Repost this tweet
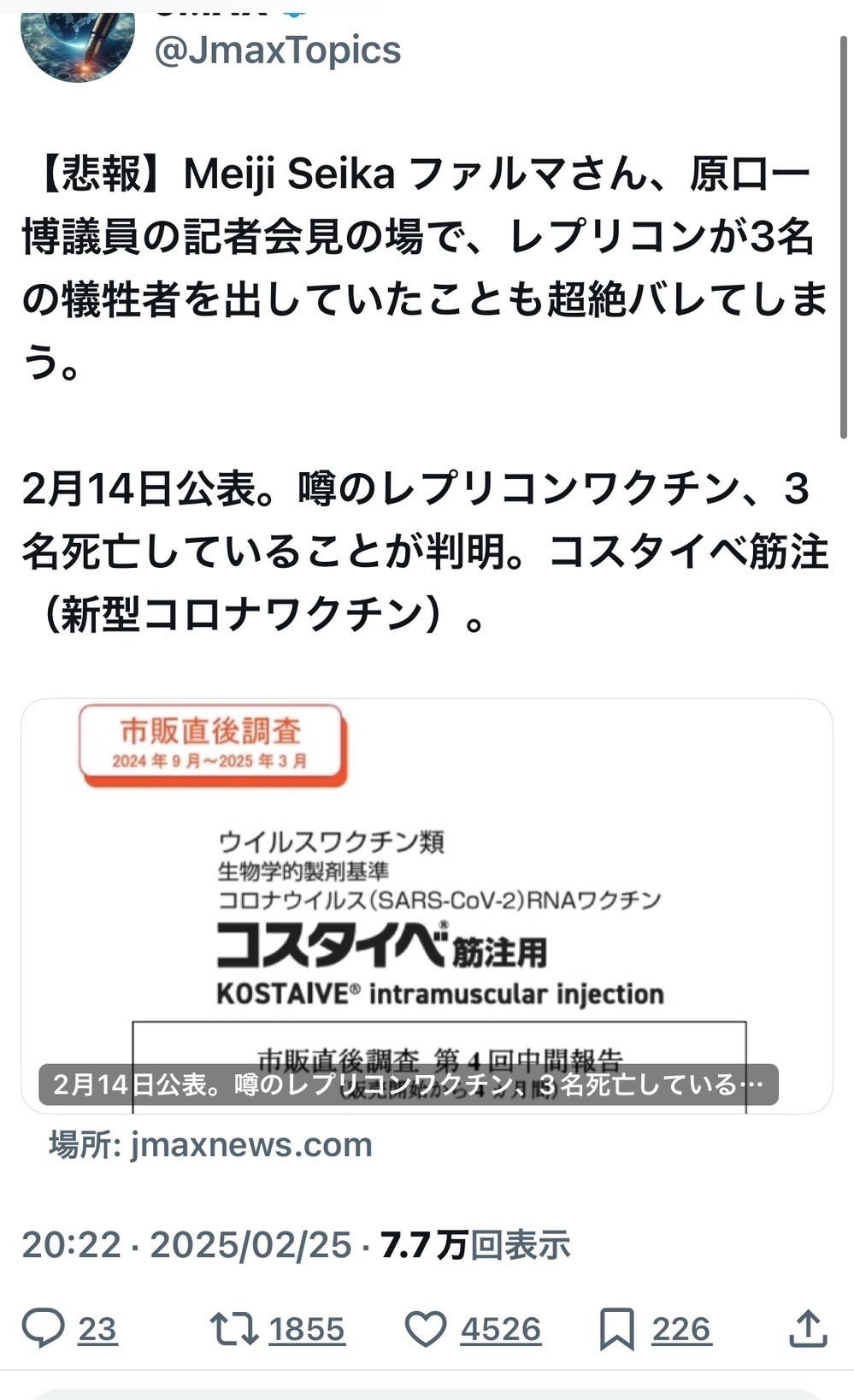 point(234,1328)
